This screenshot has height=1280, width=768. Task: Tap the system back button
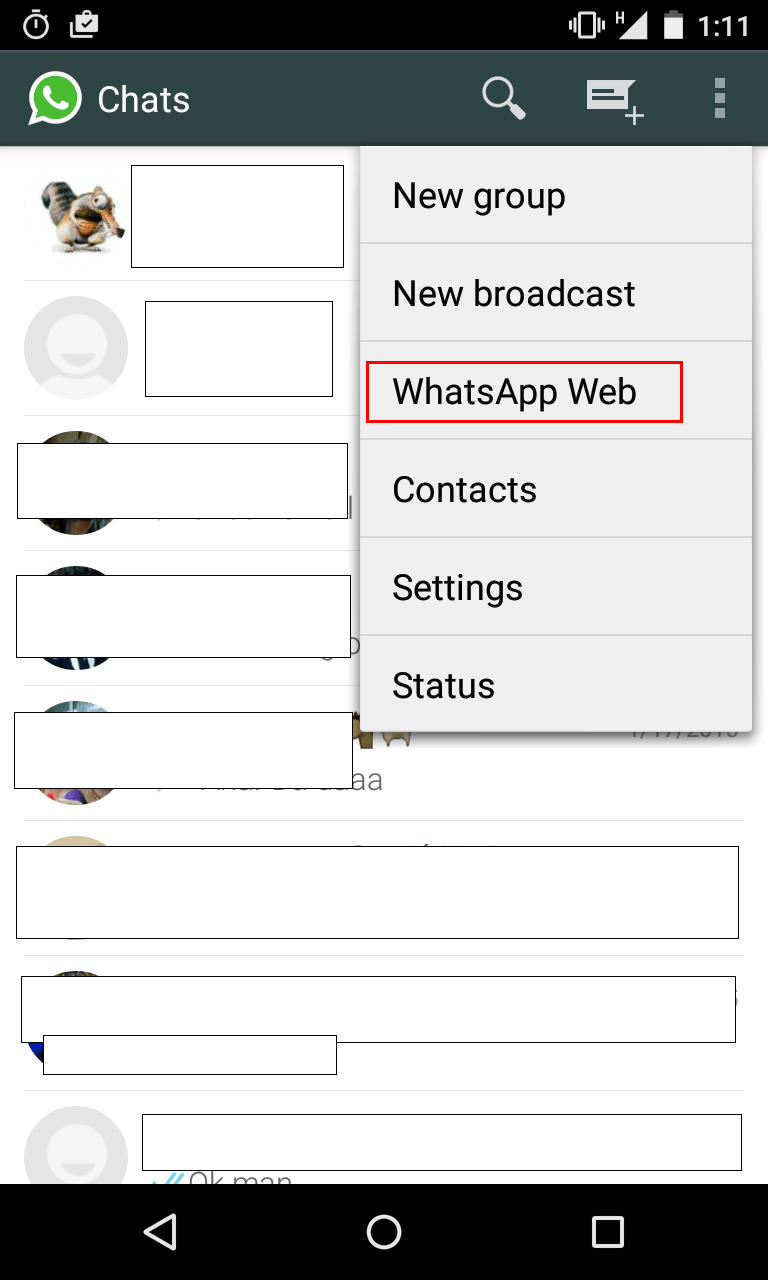pos(160,1231)
